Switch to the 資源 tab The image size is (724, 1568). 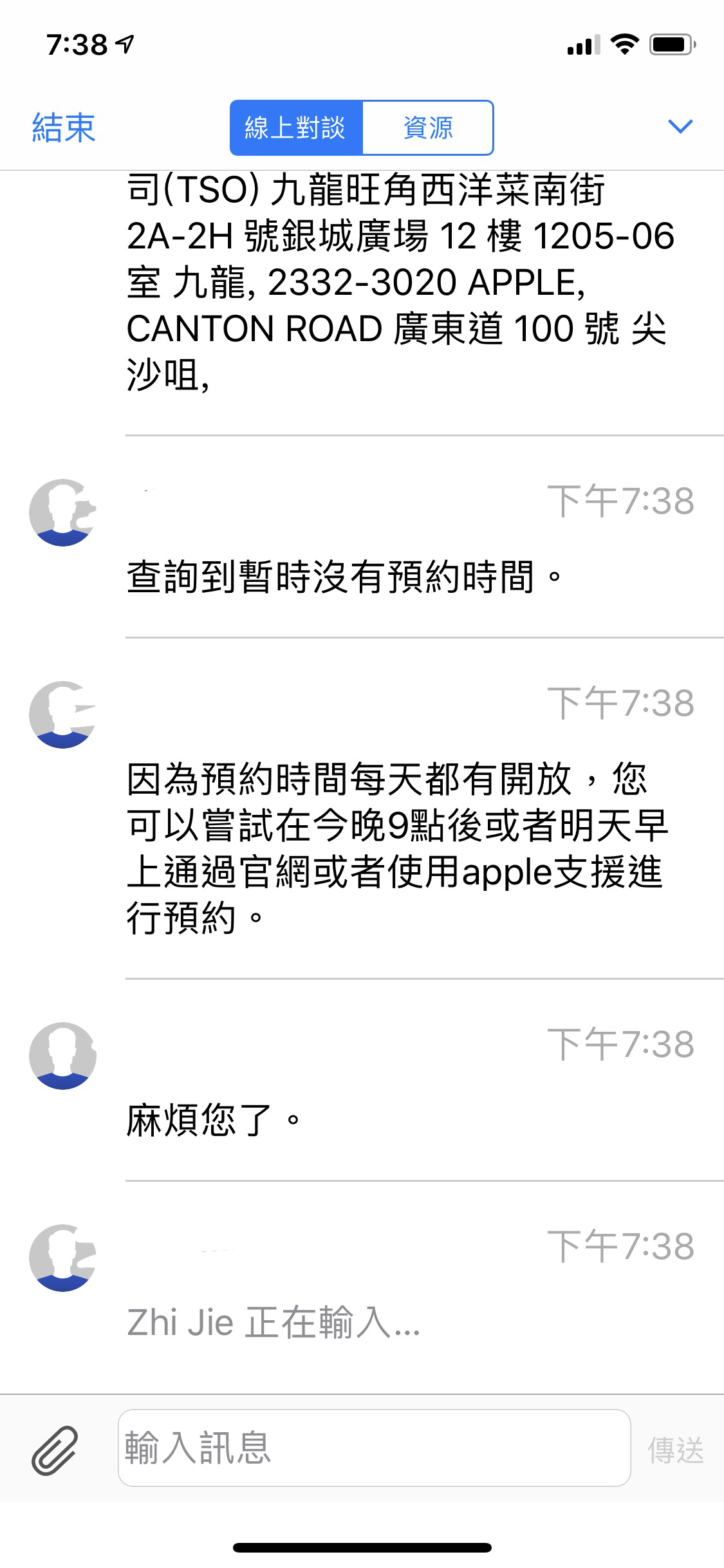[x=428, y=127]
